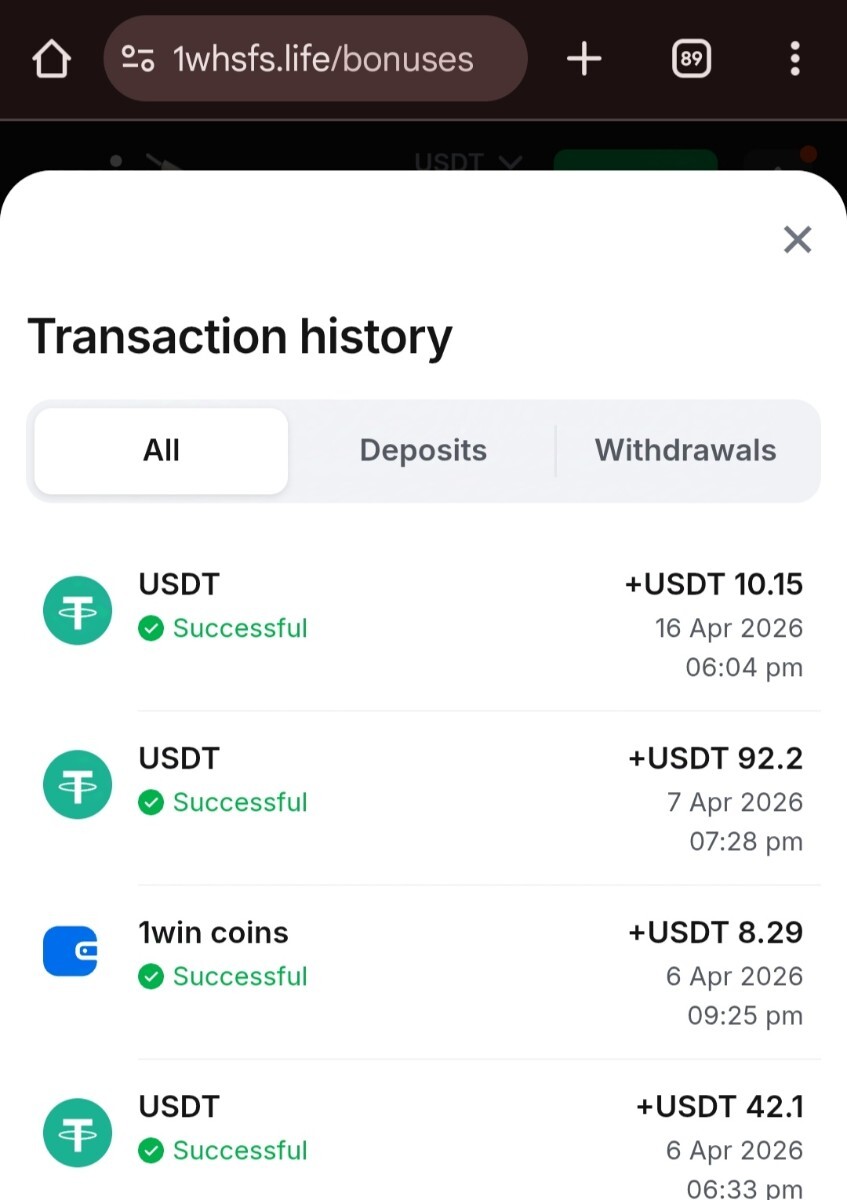Switch to the Withdrawals tab
This screenshot has width=847, height=1200.
[685, 450]
